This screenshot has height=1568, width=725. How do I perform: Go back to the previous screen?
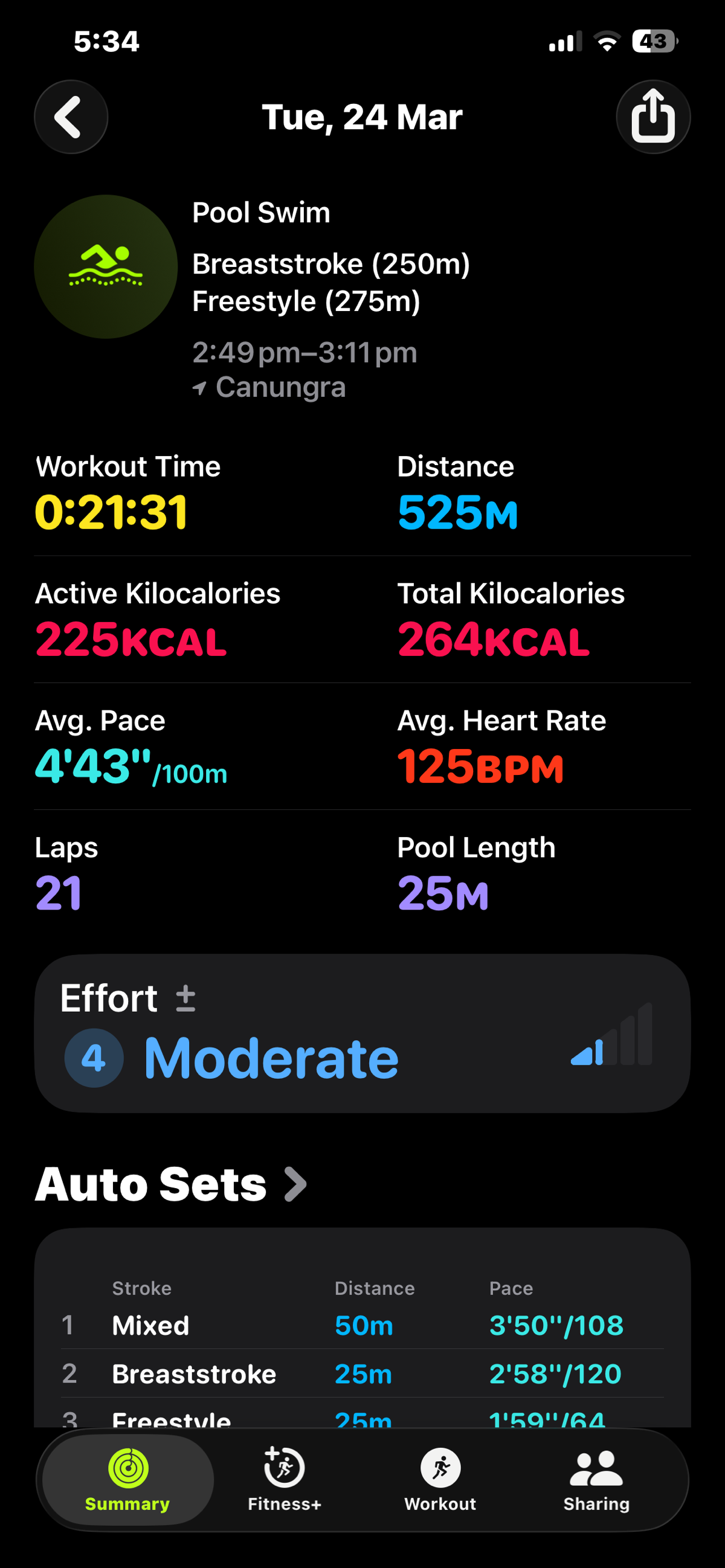click(71, 117)
